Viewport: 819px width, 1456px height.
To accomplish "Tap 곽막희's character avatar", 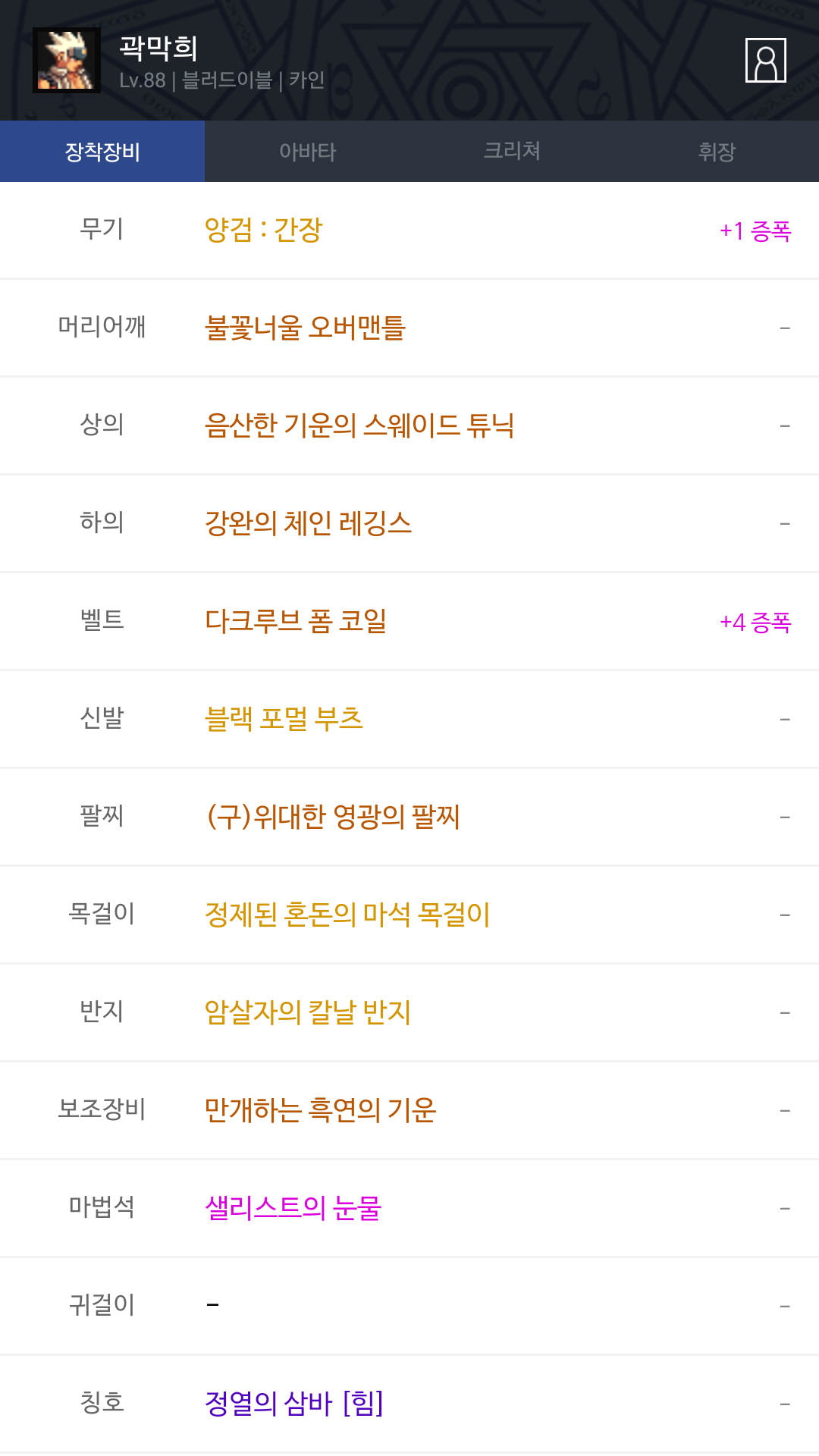I will [x=67, y=61].
